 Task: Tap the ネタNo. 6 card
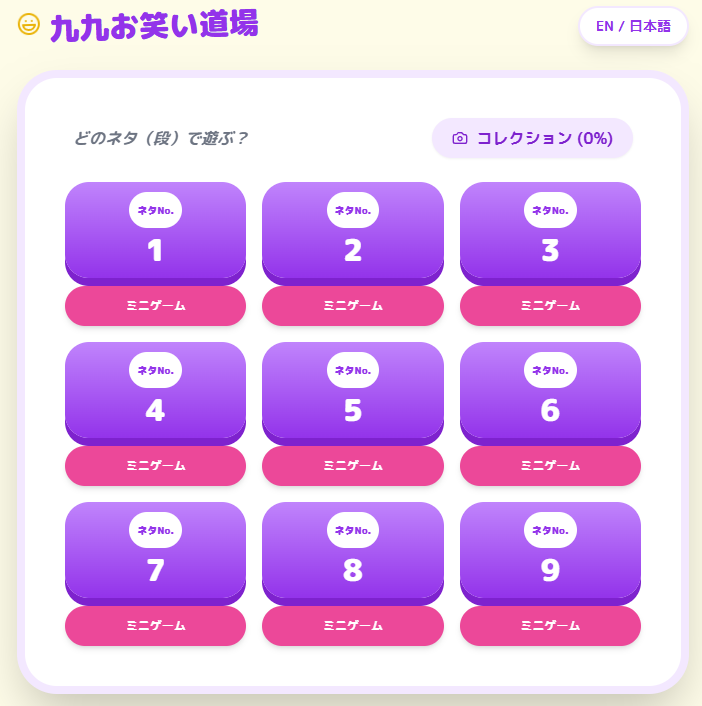pos(550,391)
